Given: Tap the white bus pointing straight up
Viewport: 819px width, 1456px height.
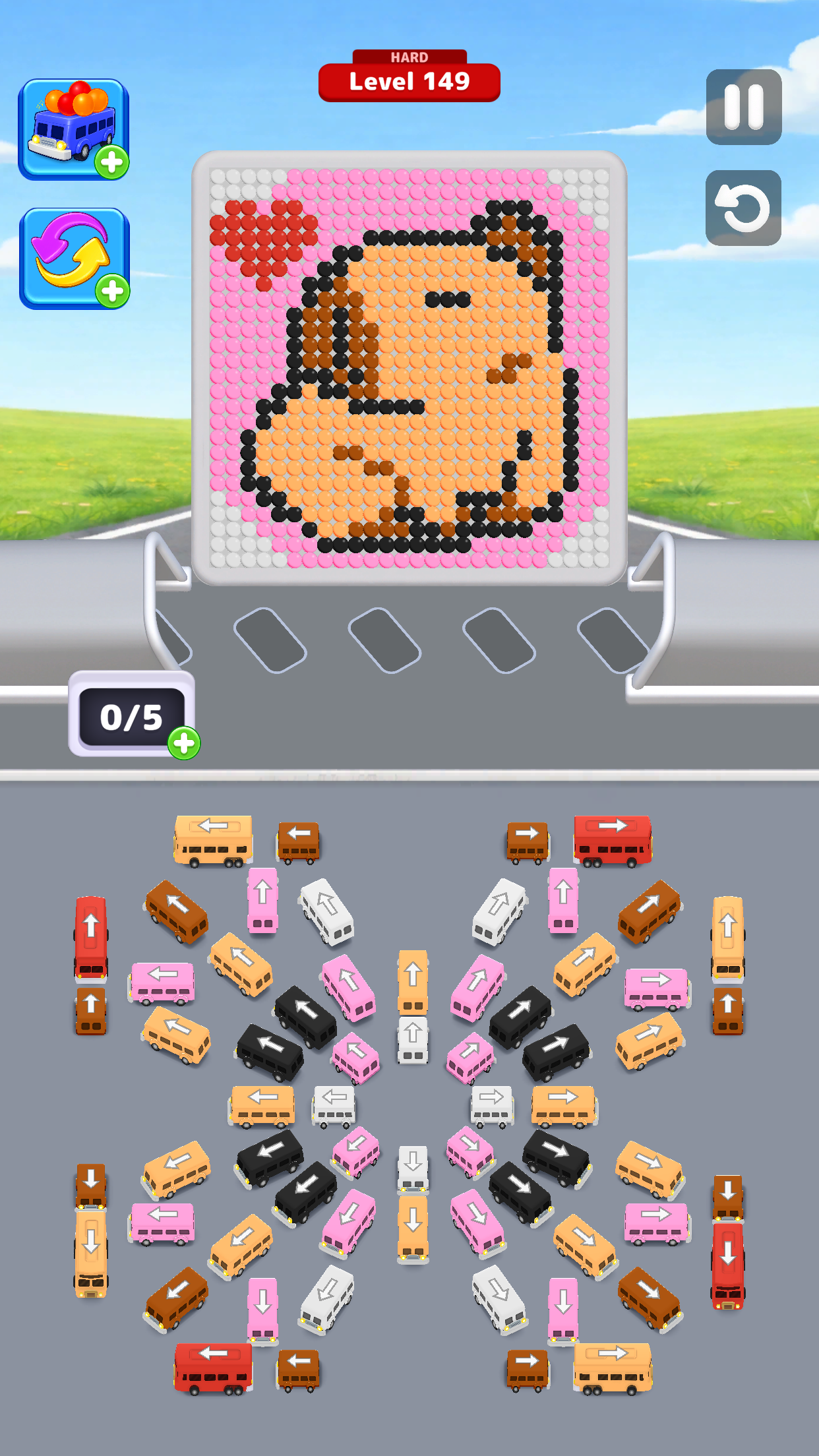Looking at the screenshot, I should (413, 1039).
